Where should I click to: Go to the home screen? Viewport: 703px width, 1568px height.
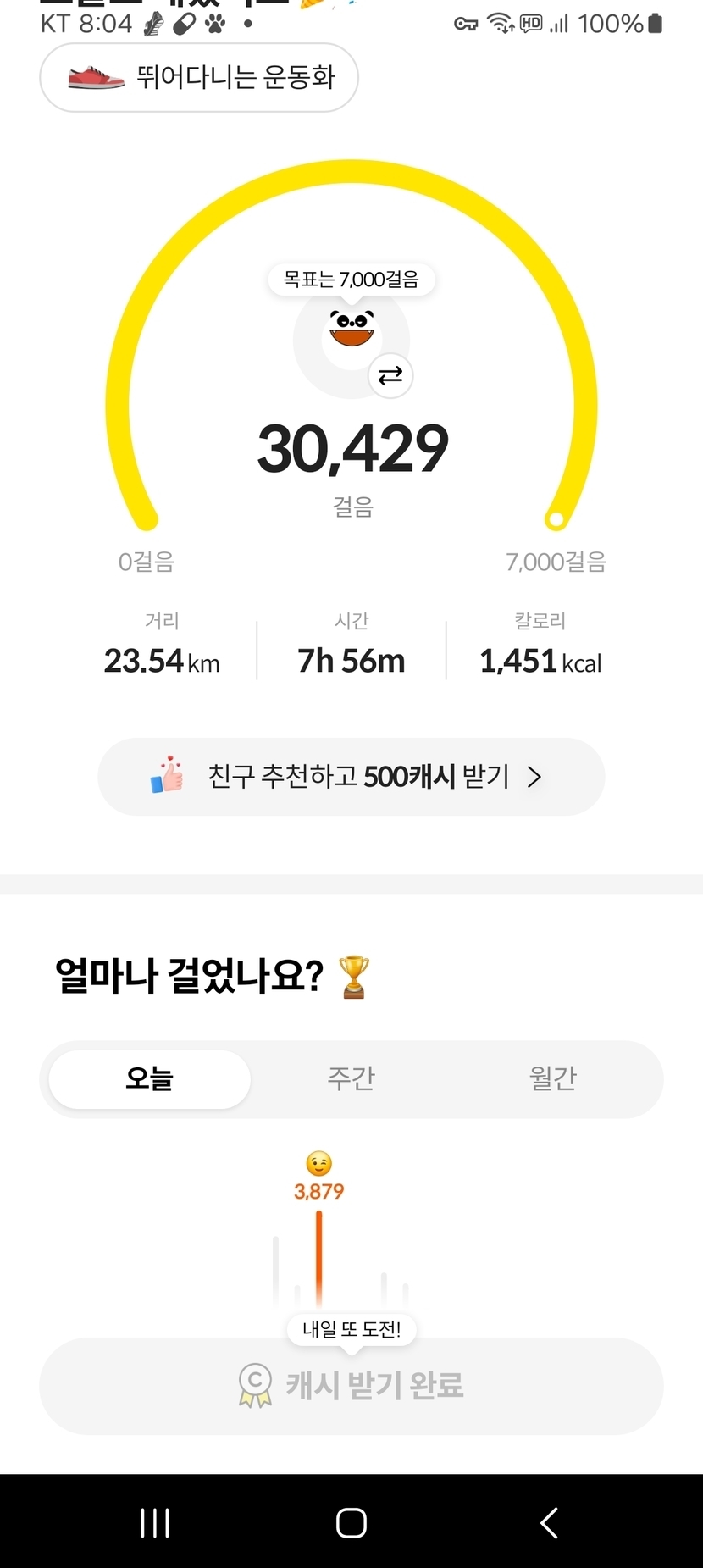[351, 1522]
